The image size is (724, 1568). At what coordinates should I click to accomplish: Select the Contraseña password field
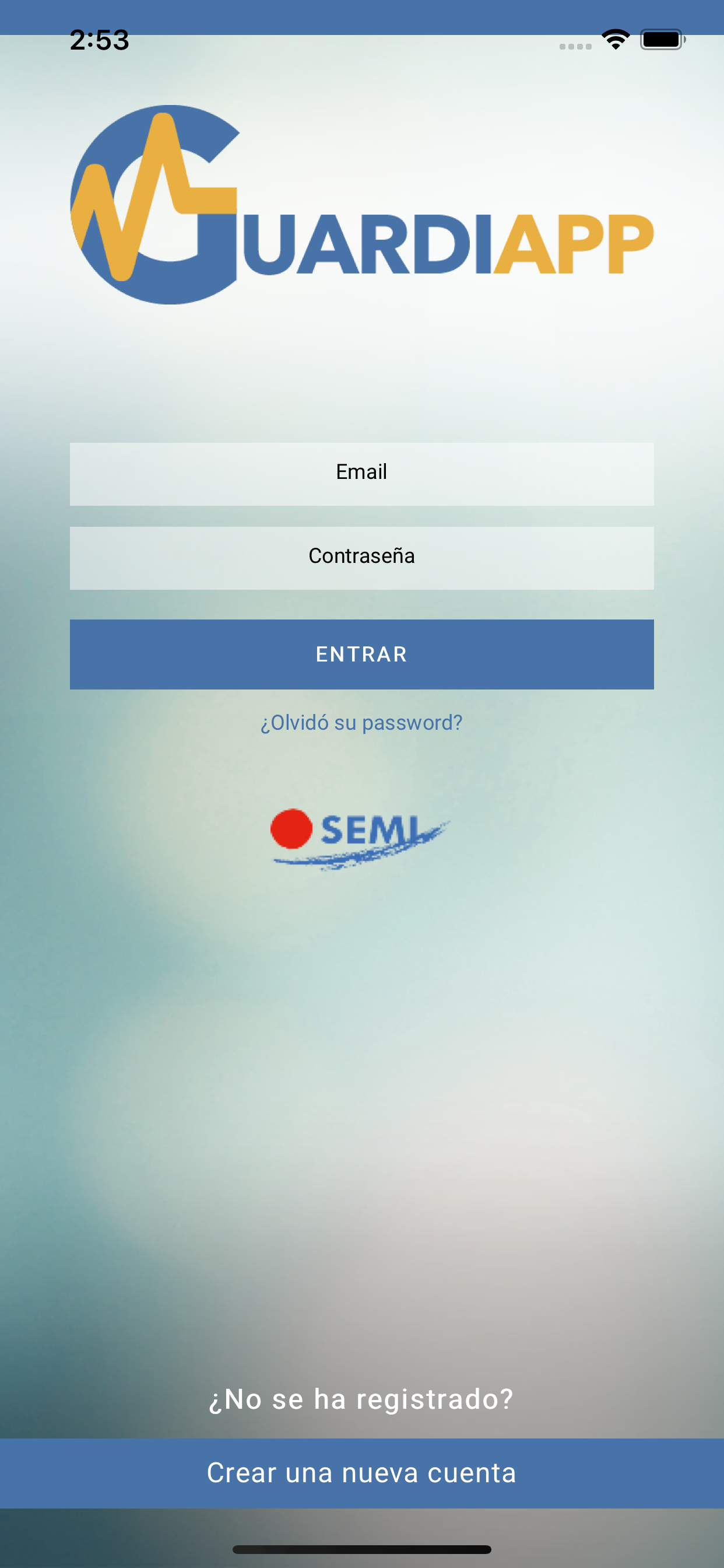coord(362,557)
